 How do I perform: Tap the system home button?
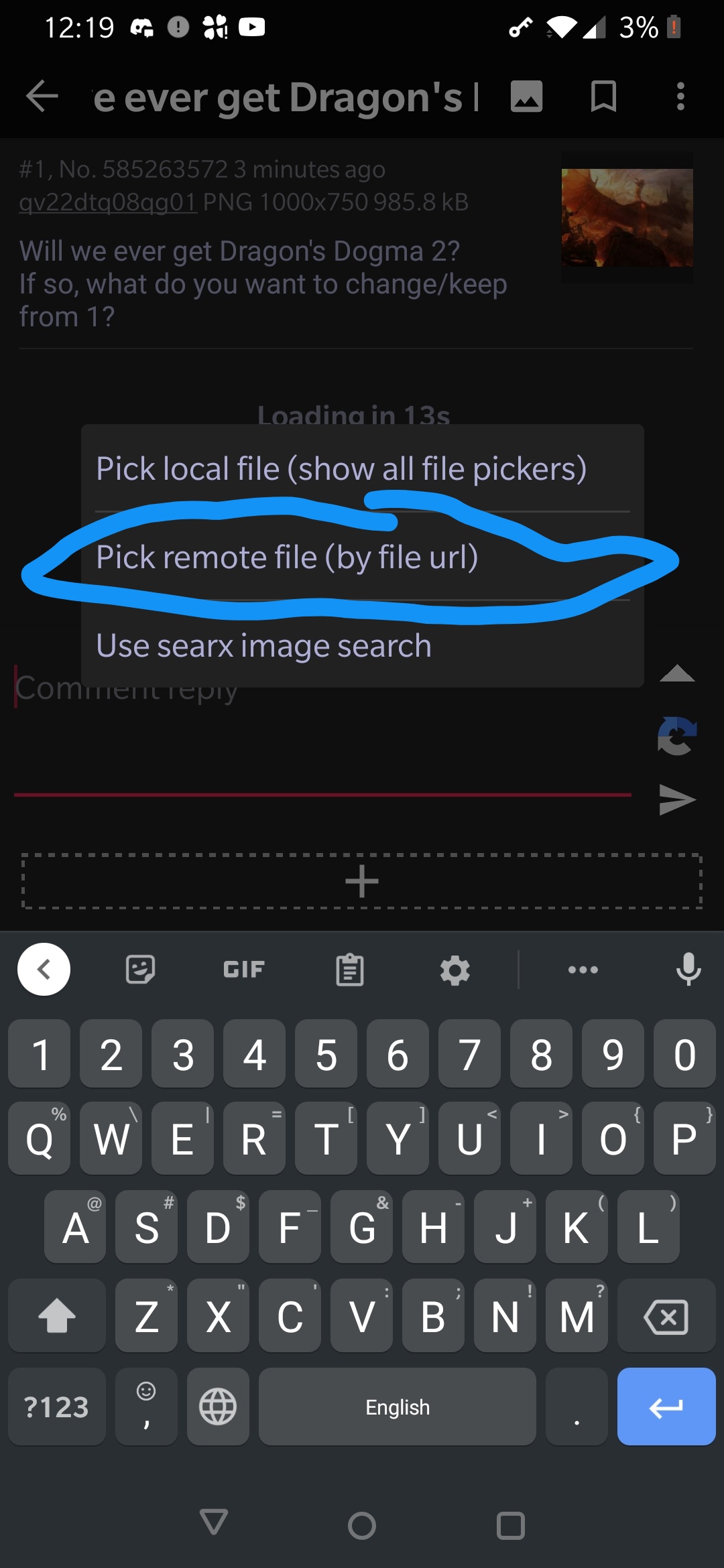pyautogui.click(x=362, y=1526)
